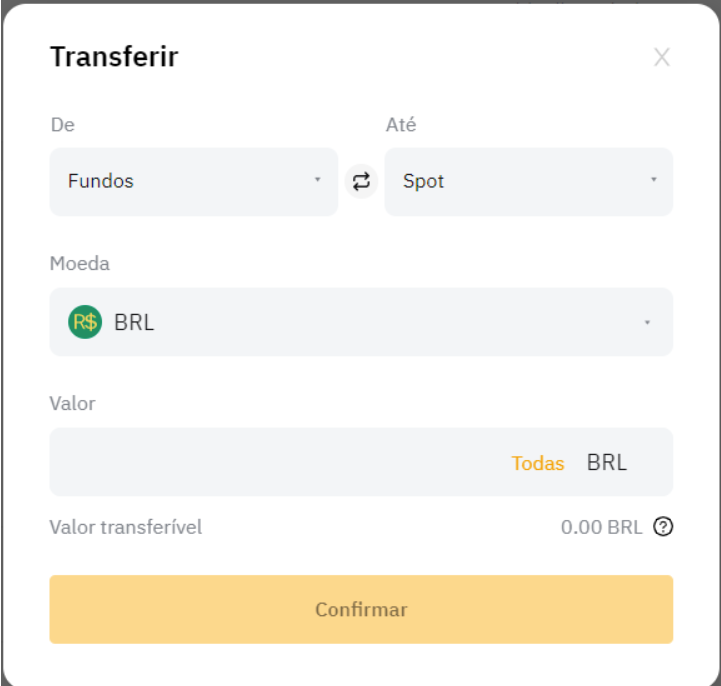Tap the Confirmar button
This screenshot has width=721, height=686.
(x=361, y=609)
